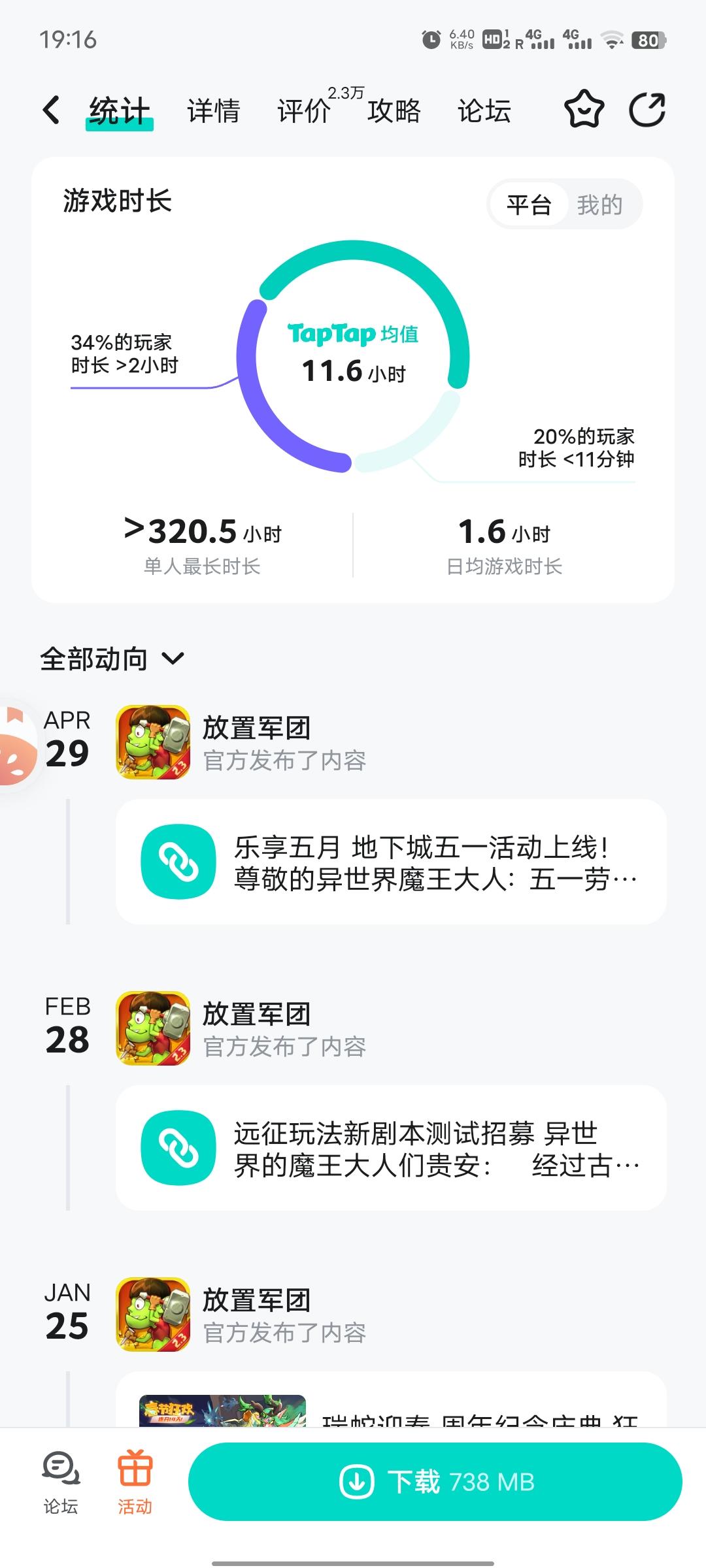Open the 乐享五月 地下城五一活动上线 post
The image size is (706, 1568).
[391, 862]
